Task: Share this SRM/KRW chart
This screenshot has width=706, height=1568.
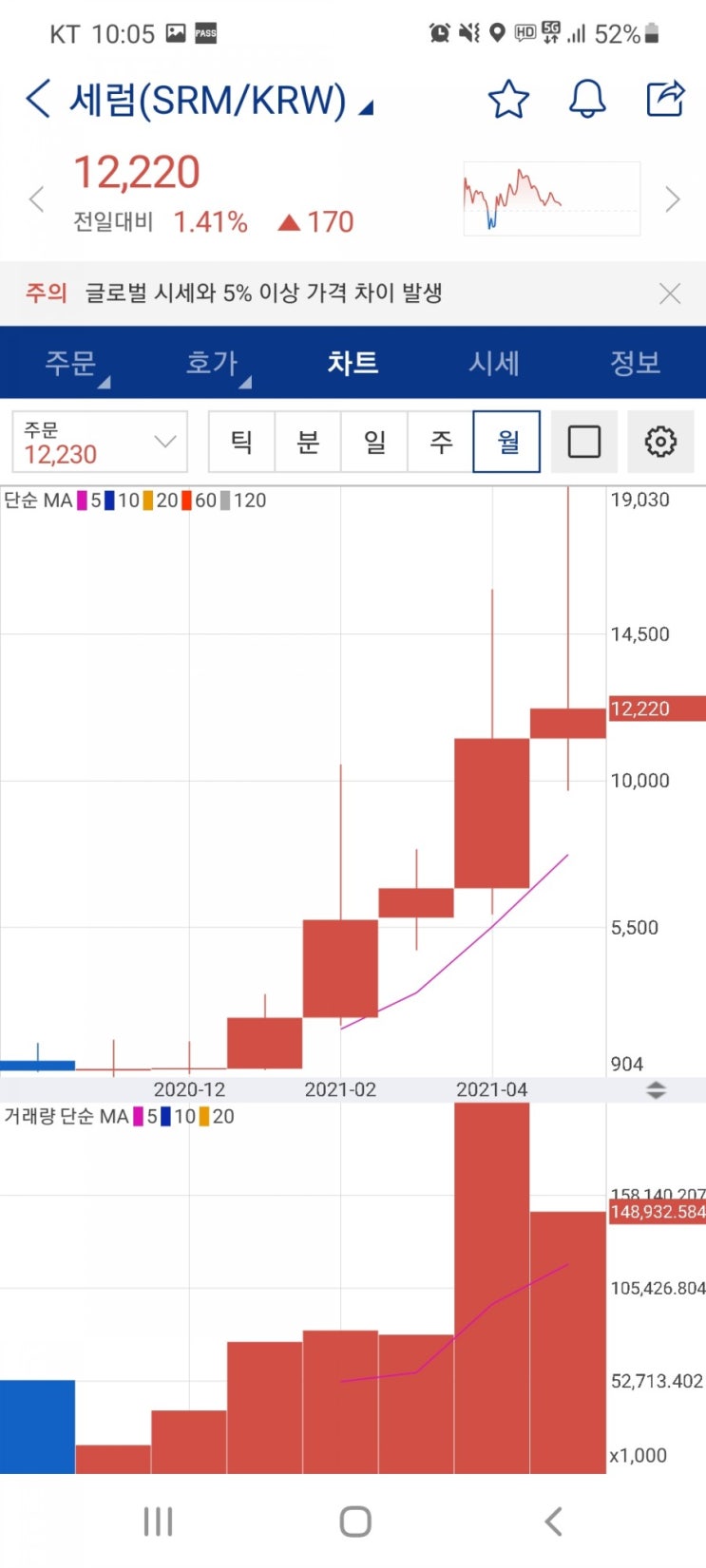Action: [x=665, y=99]
